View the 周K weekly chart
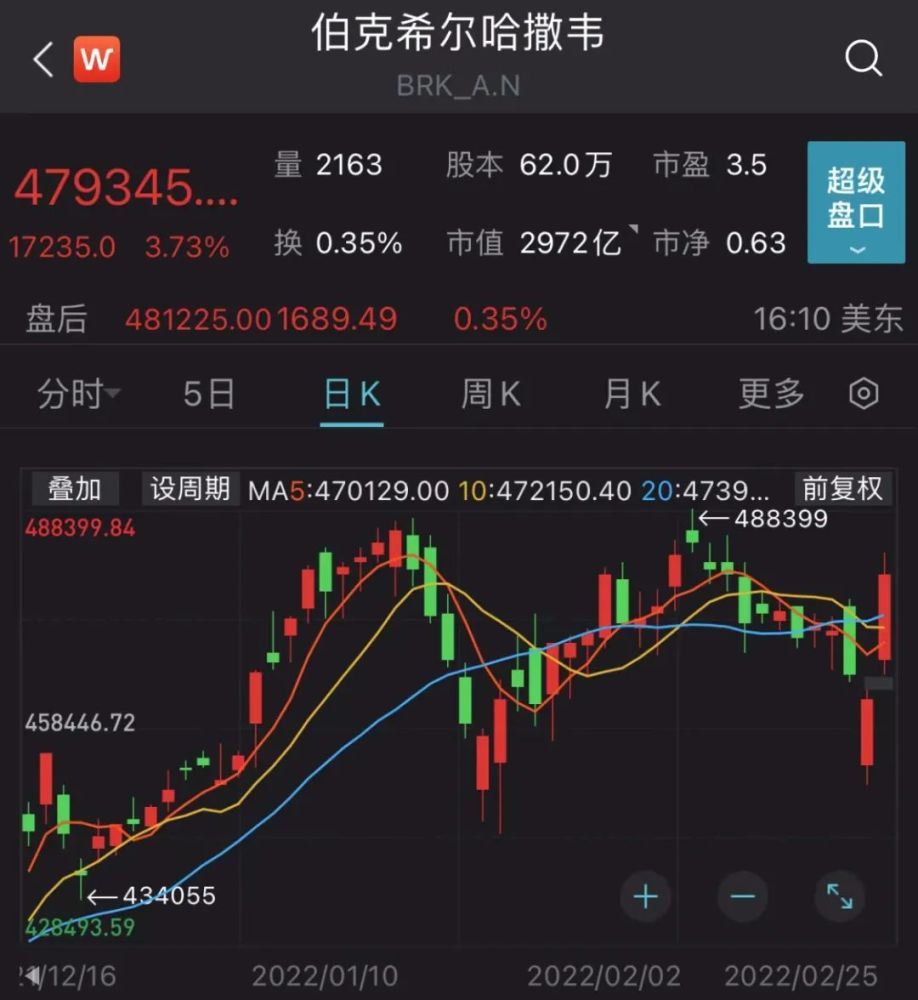The image size is (918, 1000). coord(491,395)
